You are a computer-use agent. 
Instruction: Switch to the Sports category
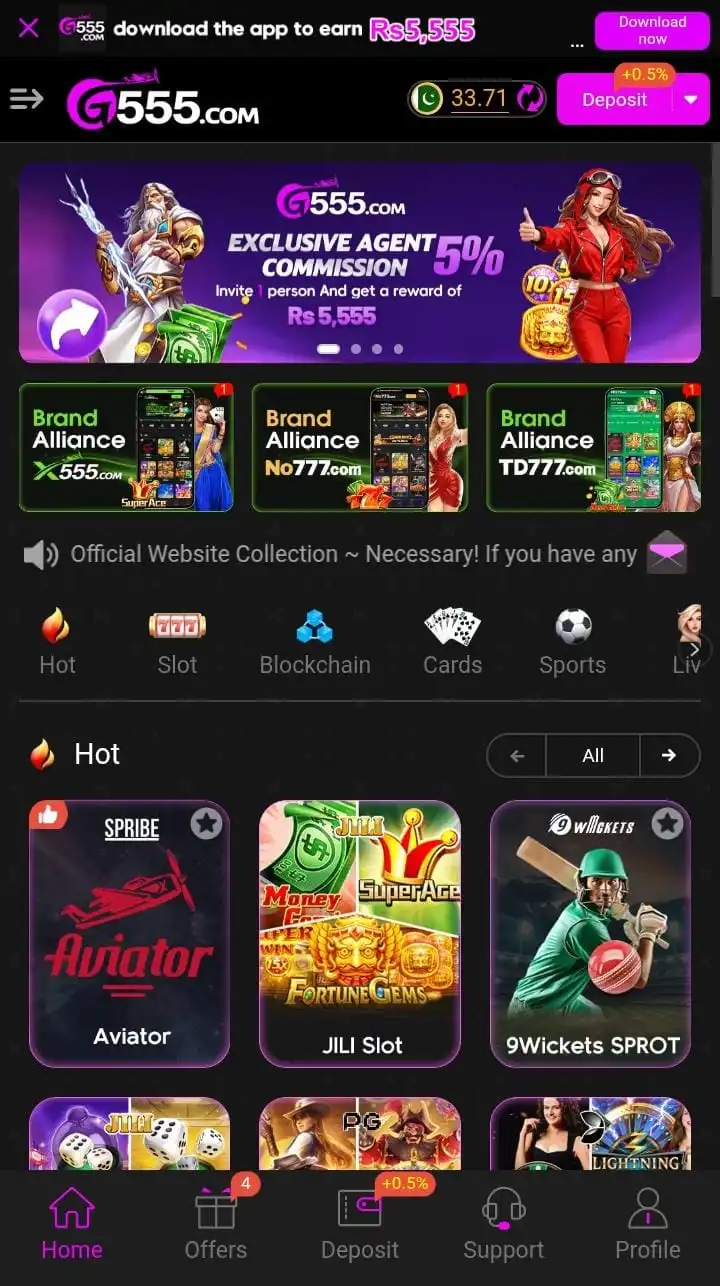coord(572,645)
